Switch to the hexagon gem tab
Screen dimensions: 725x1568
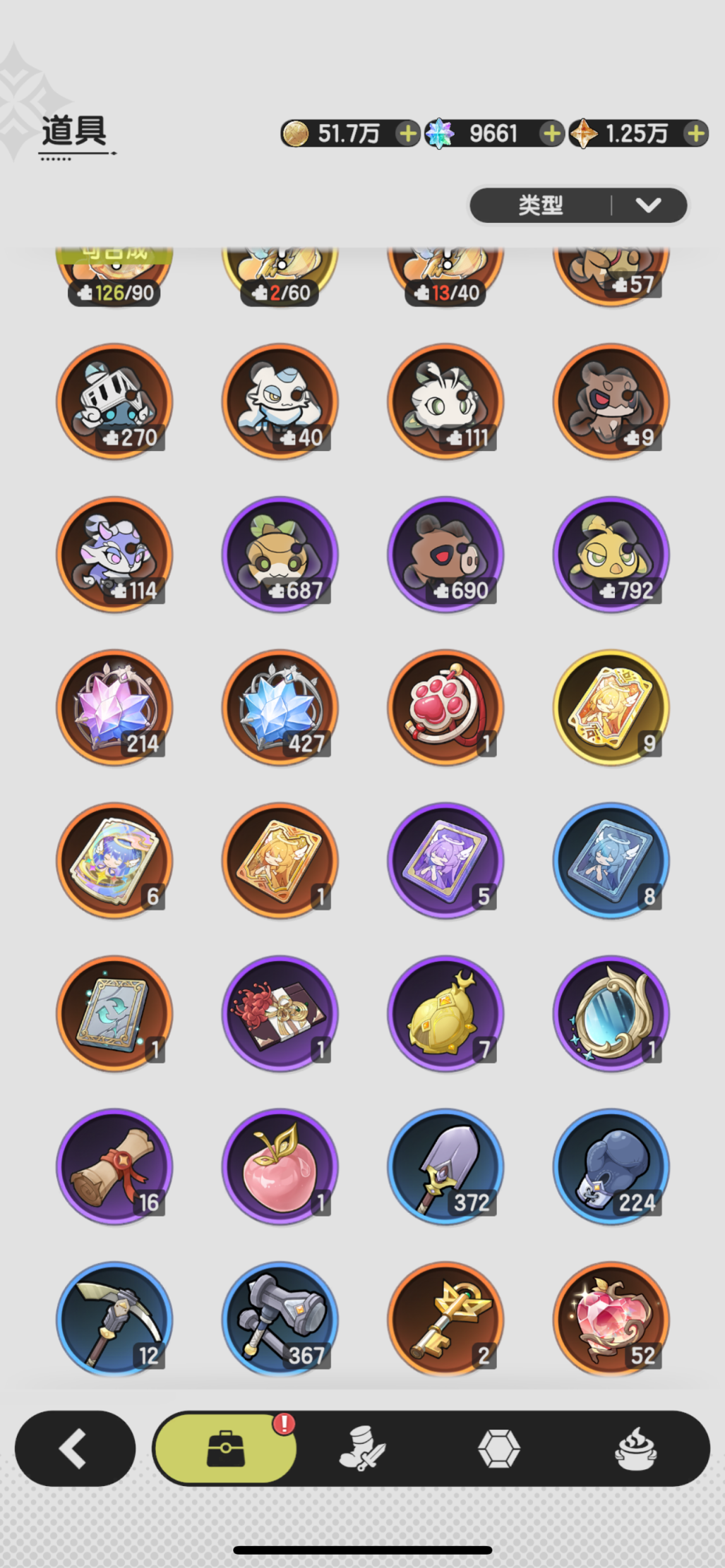[x=499, y=1449]
